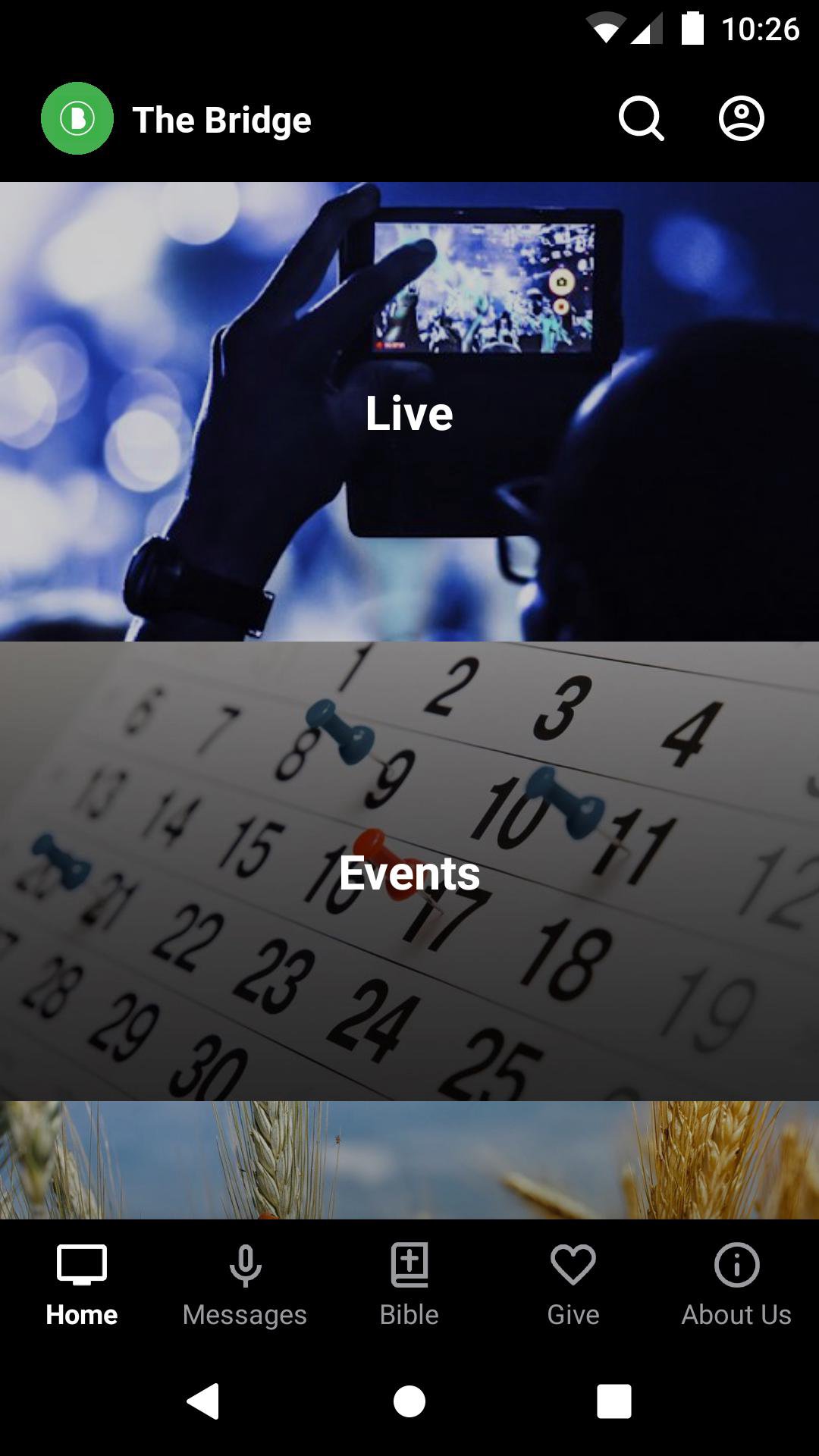
Task: Open the wheat field tile
Action: click(x=409, y=1160)
